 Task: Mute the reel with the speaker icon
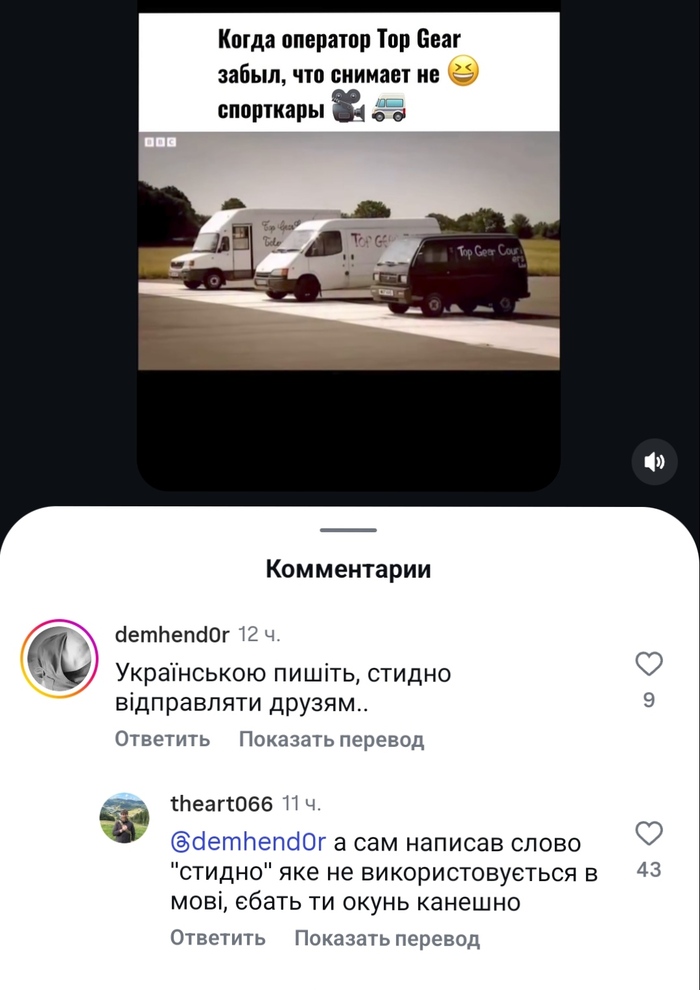pos(655,462)
